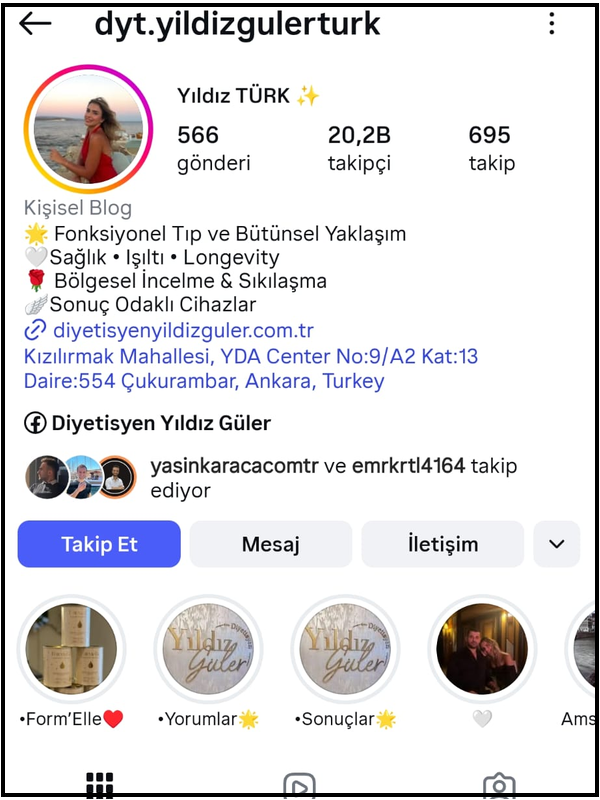The width and height of the screenshot is (600, 800).
Task: Switch to the tagged photos tab
Action: click(498, 784)
